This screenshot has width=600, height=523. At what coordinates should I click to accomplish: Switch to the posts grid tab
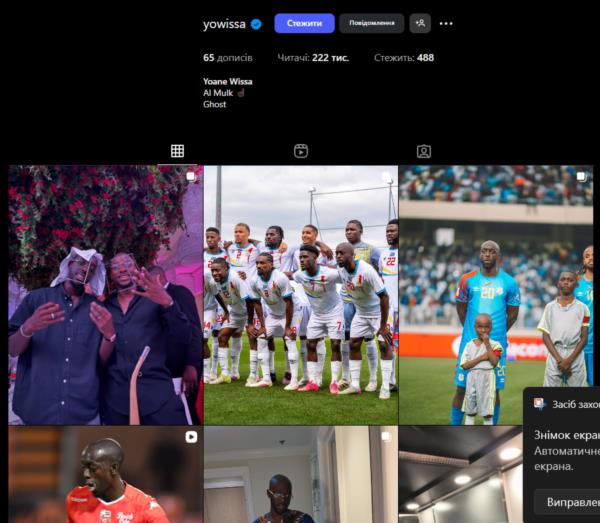177,151
